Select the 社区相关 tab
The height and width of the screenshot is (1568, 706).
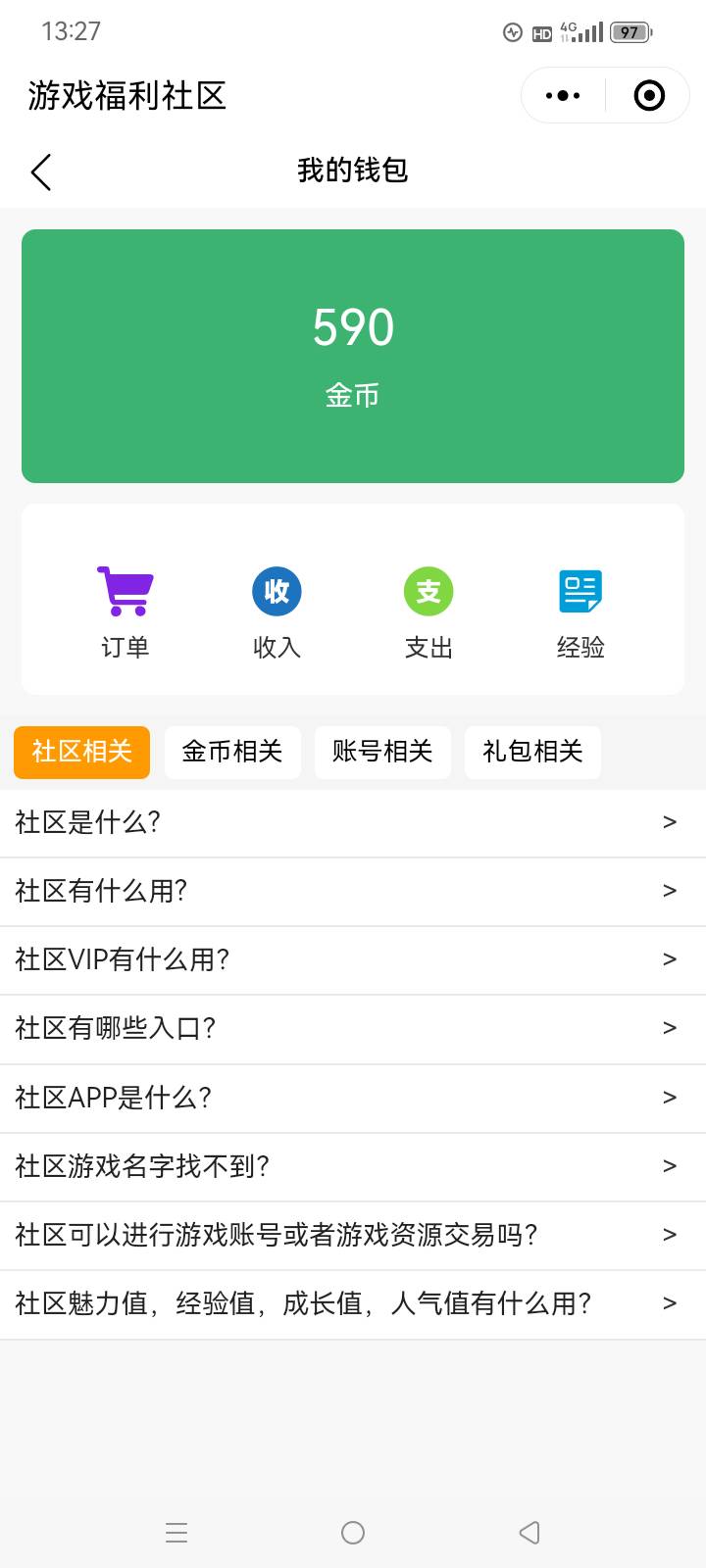click(x=82, y=752)
